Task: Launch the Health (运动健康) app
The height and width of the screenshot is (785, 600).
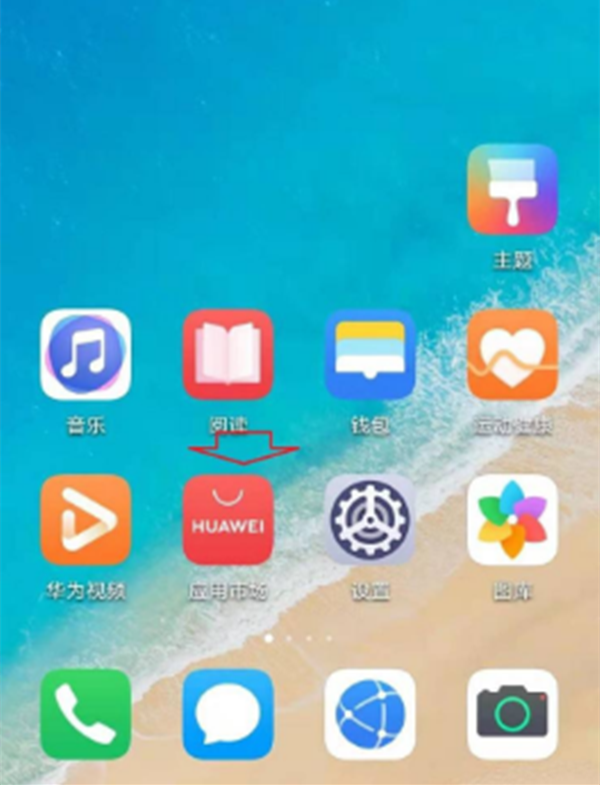Action: [x=512, y=354]
